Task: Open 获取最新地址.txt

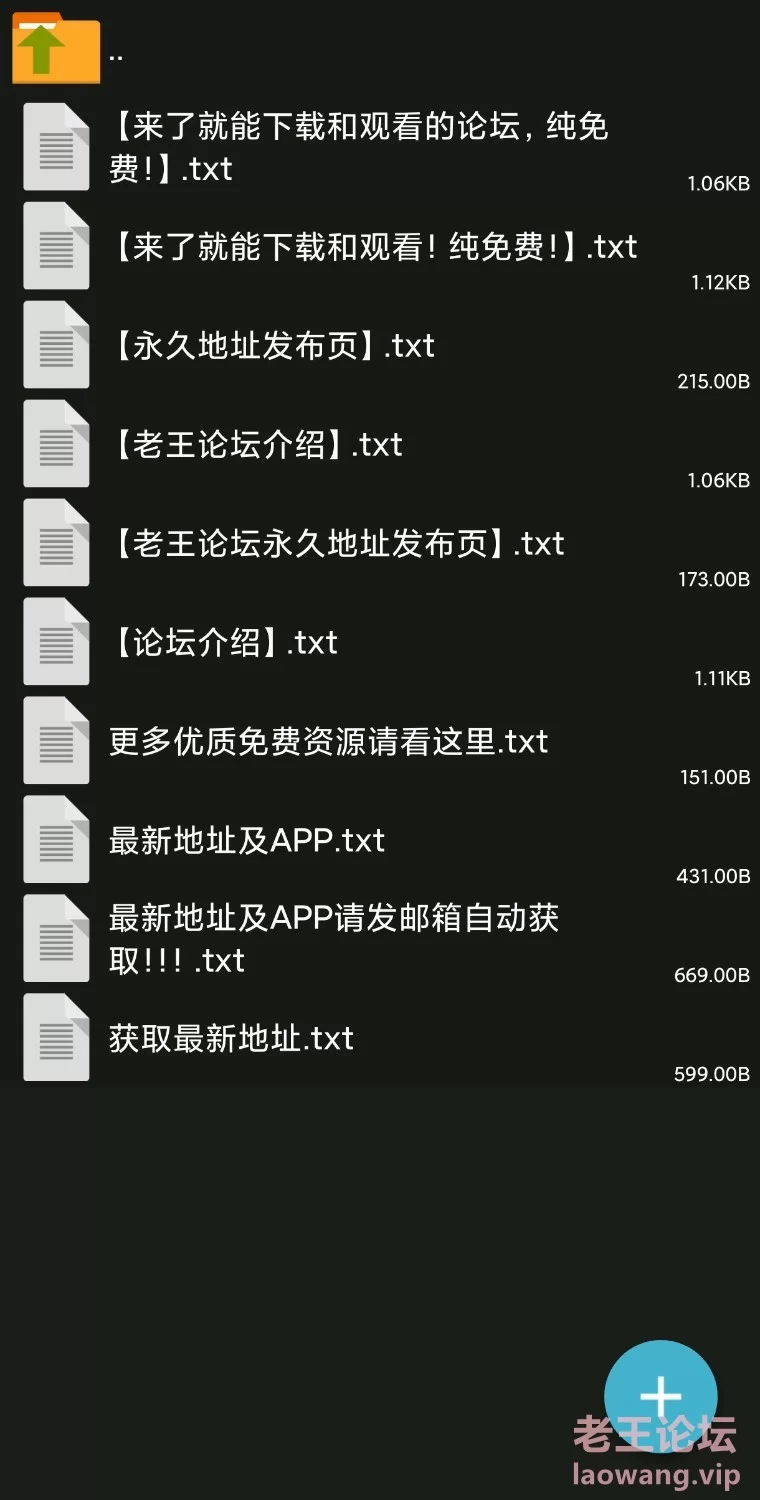Action: coord(231,1038)
